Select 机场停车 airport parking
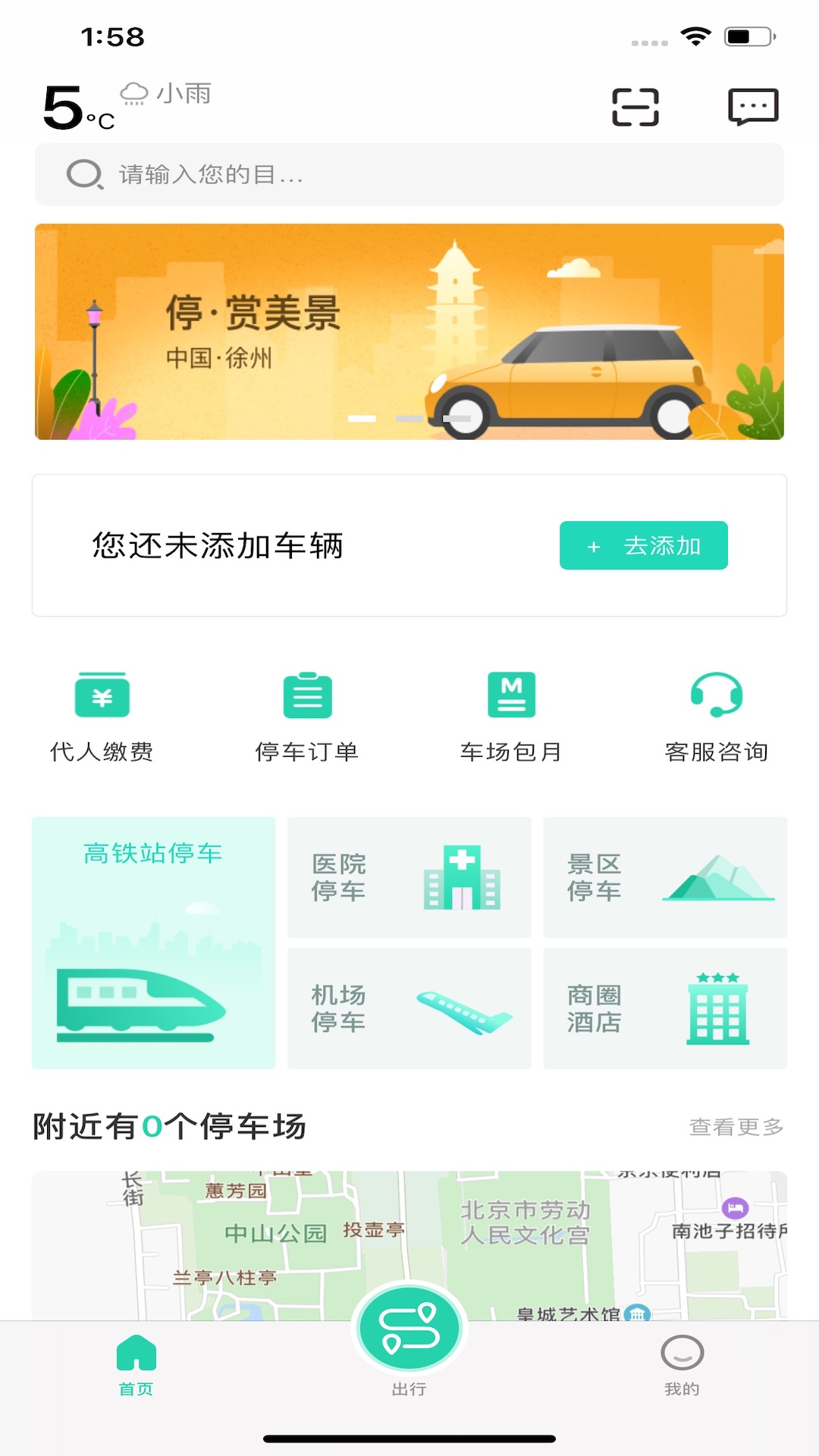Screen dimensions: 819x1456 coord(409,1009)
